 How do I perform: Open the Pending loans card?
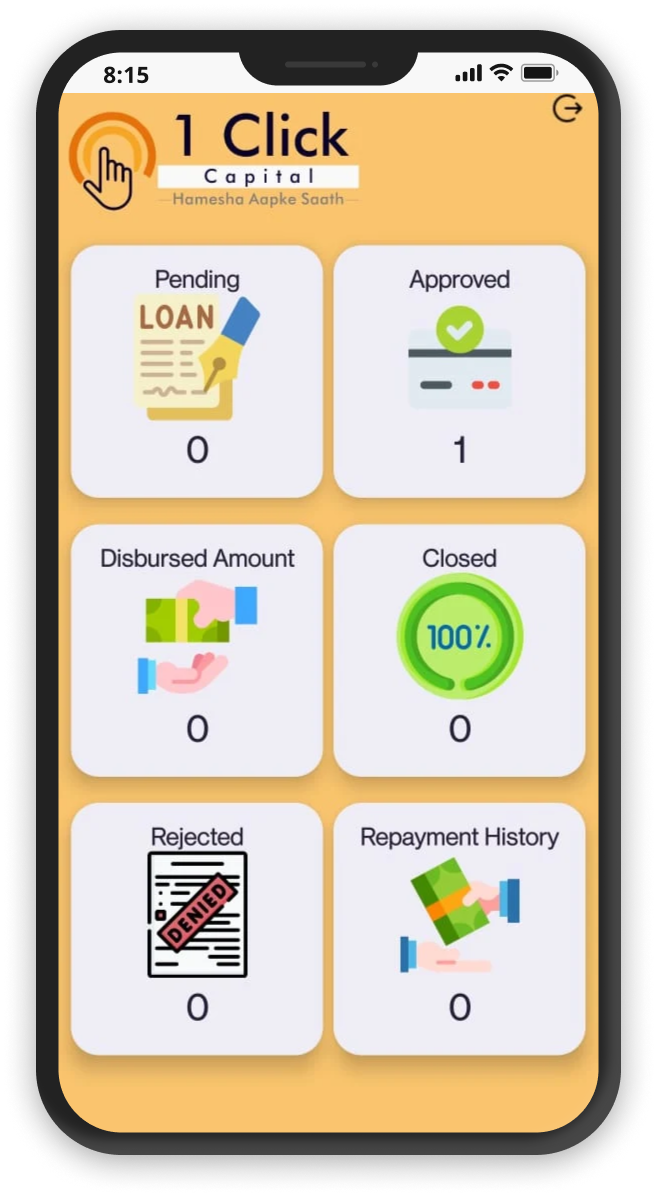197,371
